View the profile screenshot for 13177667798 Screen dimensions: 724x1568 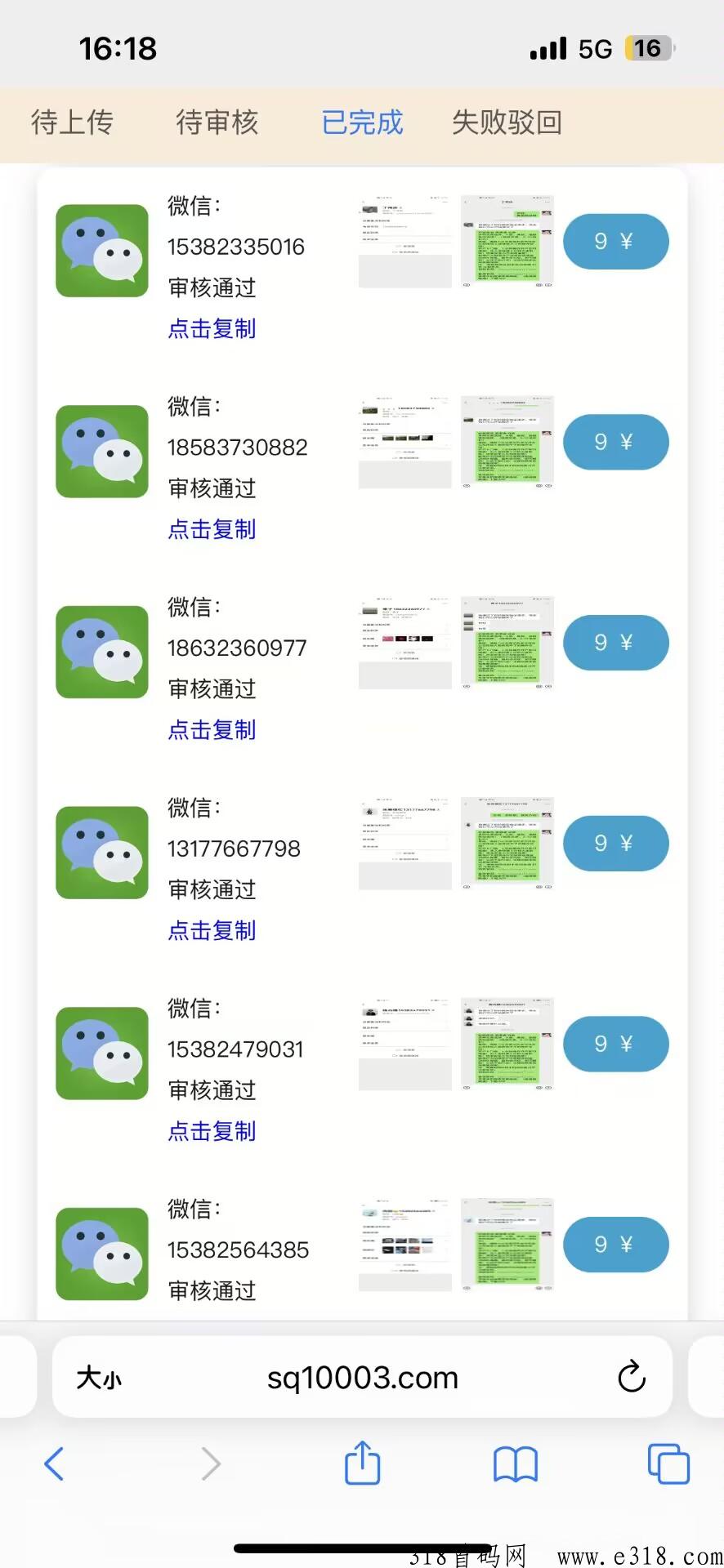405,844
